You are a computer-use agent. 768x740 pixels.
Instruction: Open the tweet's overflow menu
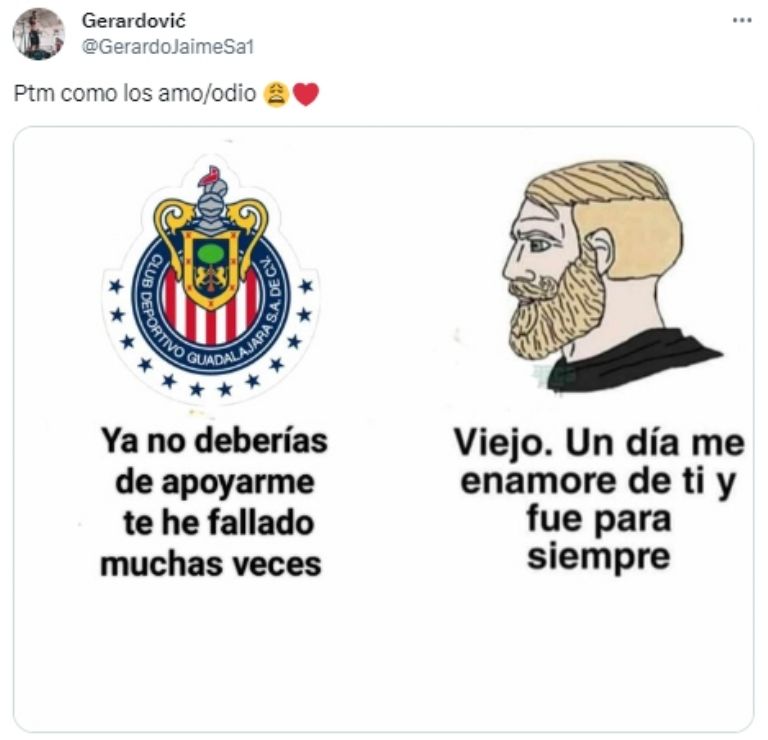tap(741, 20)
